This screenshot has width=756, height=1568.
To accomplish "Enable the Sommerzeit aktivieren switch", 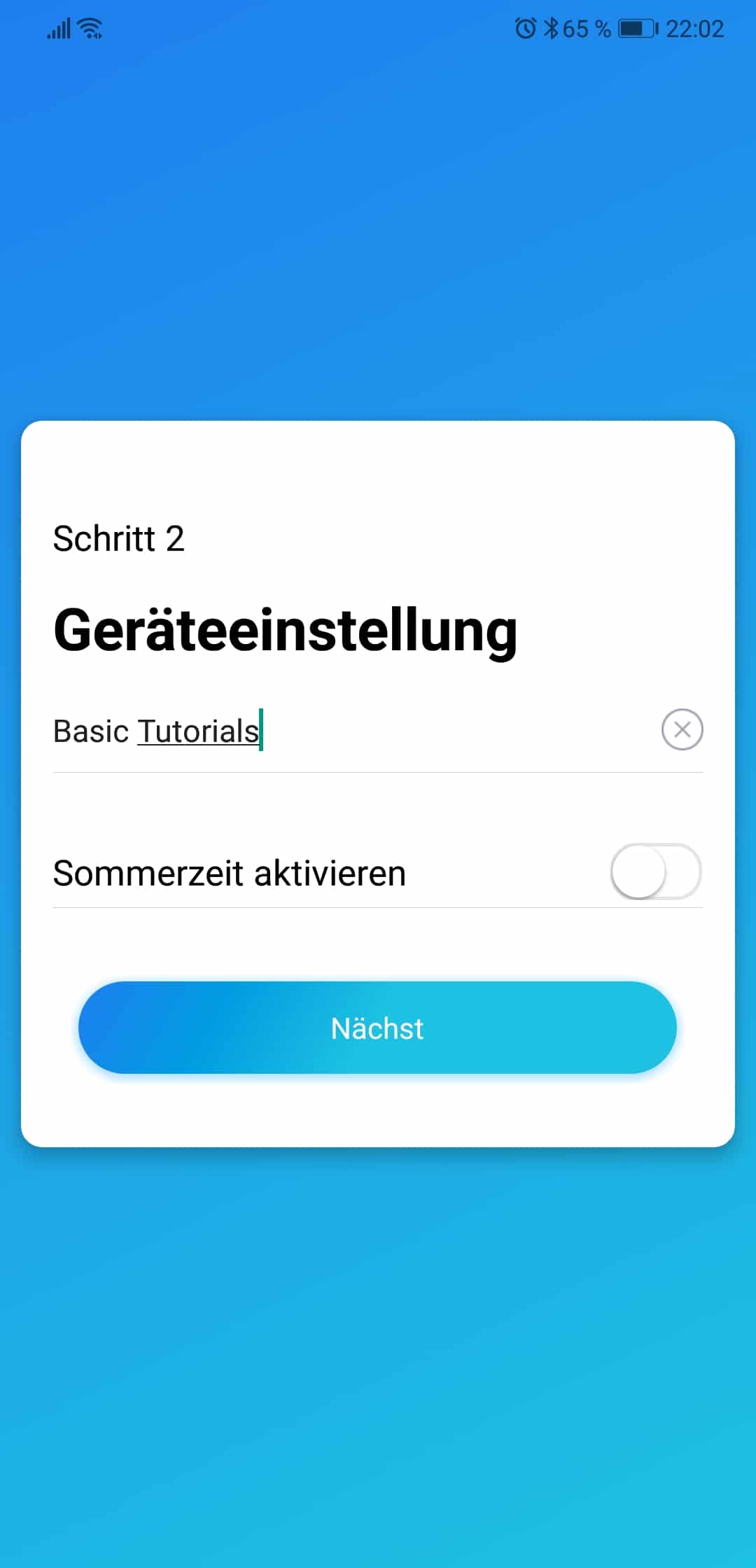I will [x=655, y=871].
